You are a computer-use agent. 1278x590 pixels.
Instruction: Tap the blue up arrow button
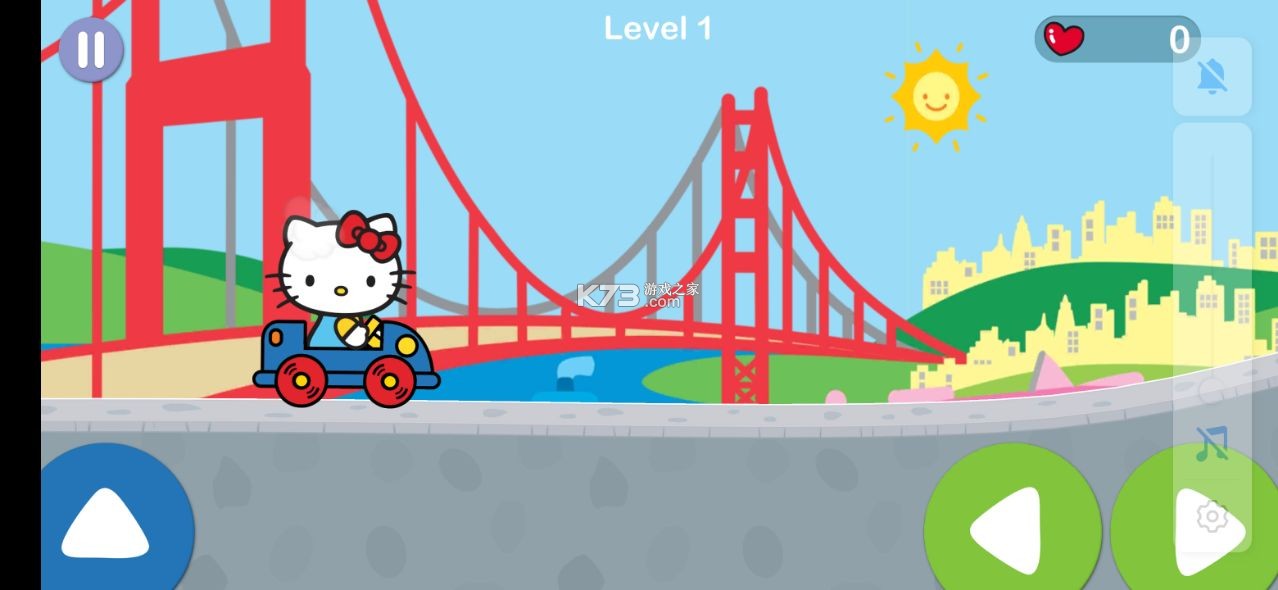point(108,525)
